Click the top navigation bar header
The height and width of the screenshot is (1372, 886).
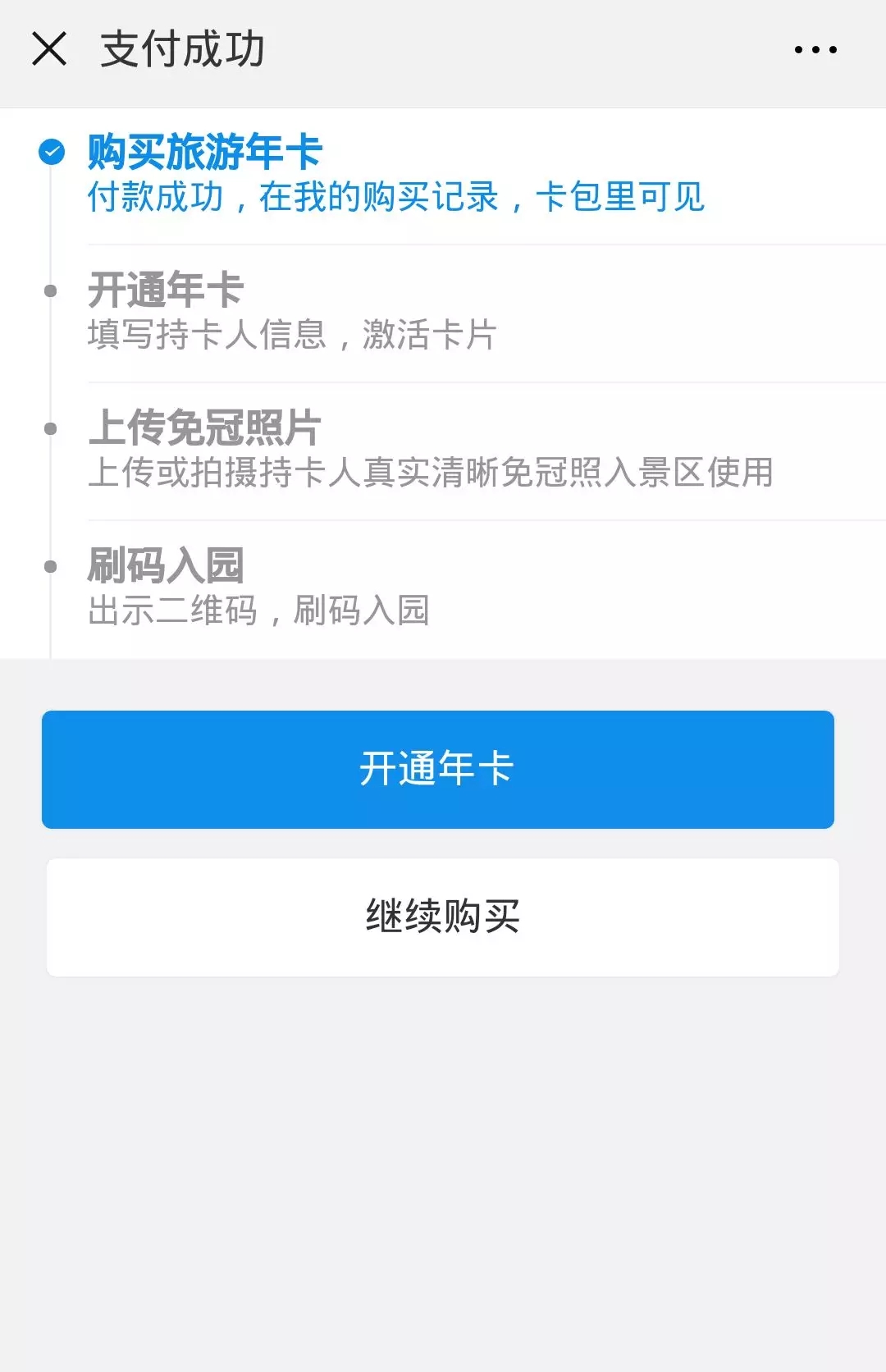click(443, 52)
